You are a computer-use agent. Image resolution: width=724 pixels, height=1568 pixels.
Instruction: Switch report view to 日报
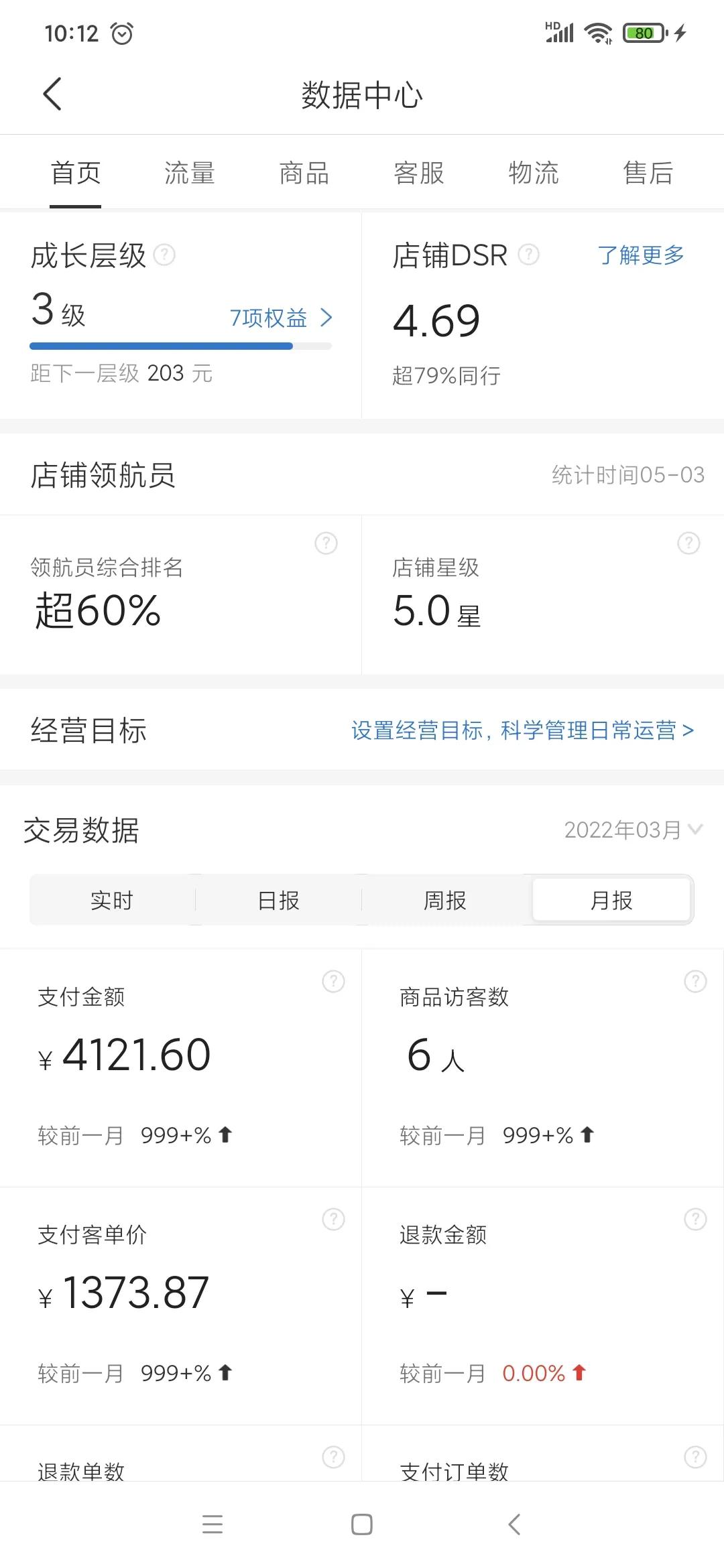[x=279, y=900]
